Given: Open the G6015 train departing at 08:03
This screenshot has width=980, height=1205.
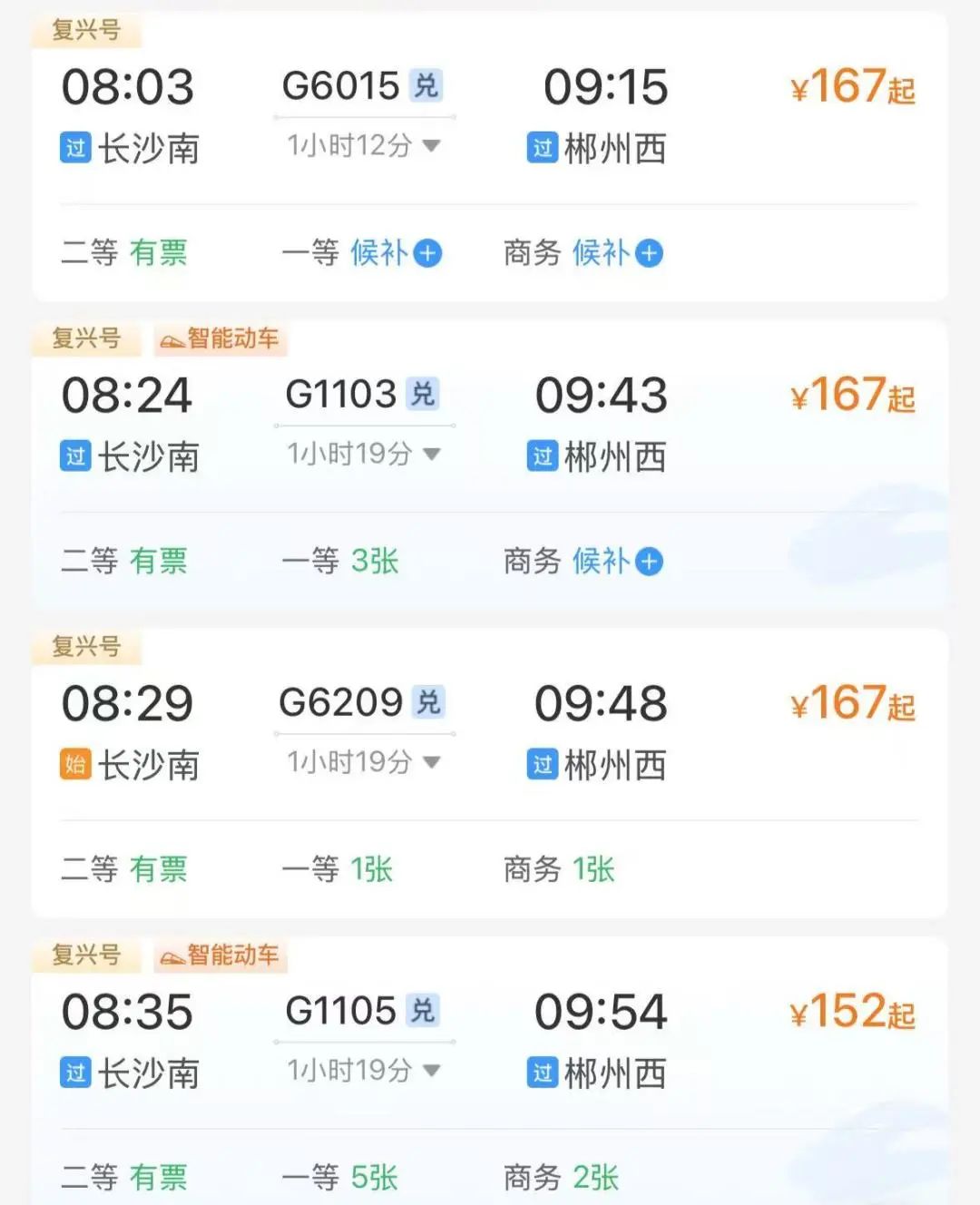Looking at the screenshot, I should (341, 87).
